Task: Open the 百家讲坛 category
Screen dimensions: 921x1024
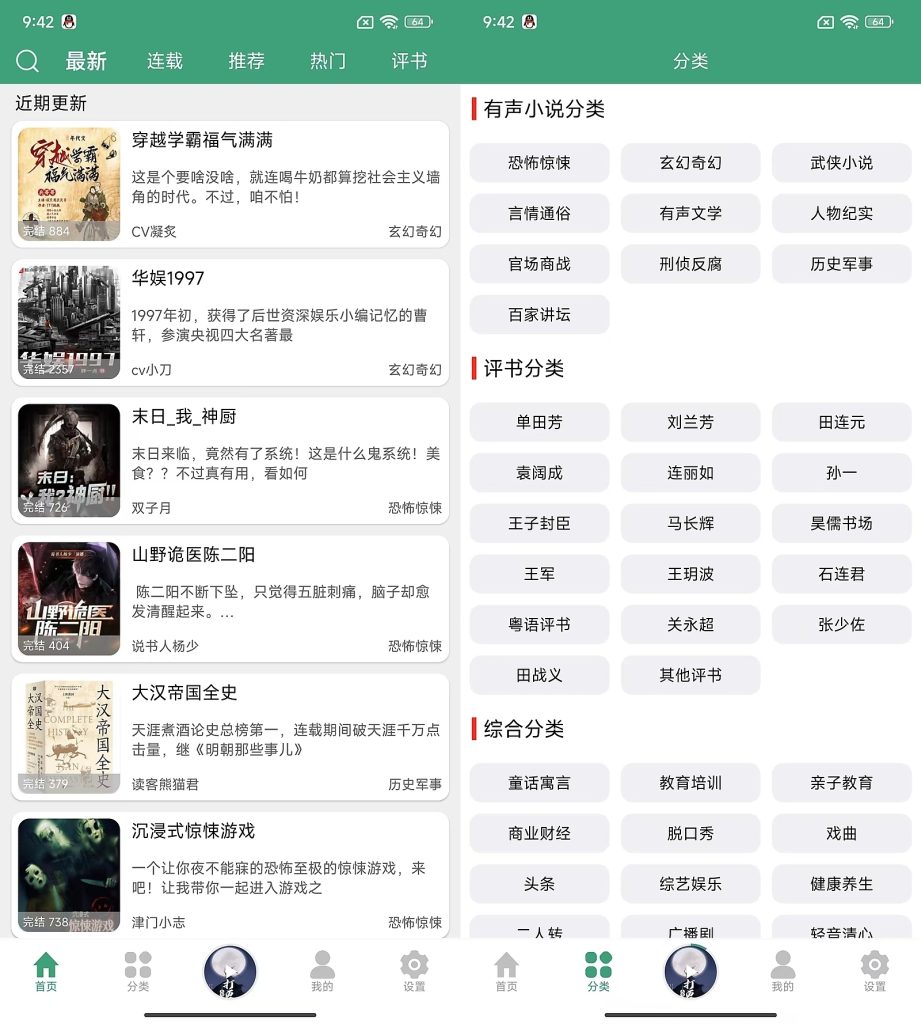Action: pos(539,315)
